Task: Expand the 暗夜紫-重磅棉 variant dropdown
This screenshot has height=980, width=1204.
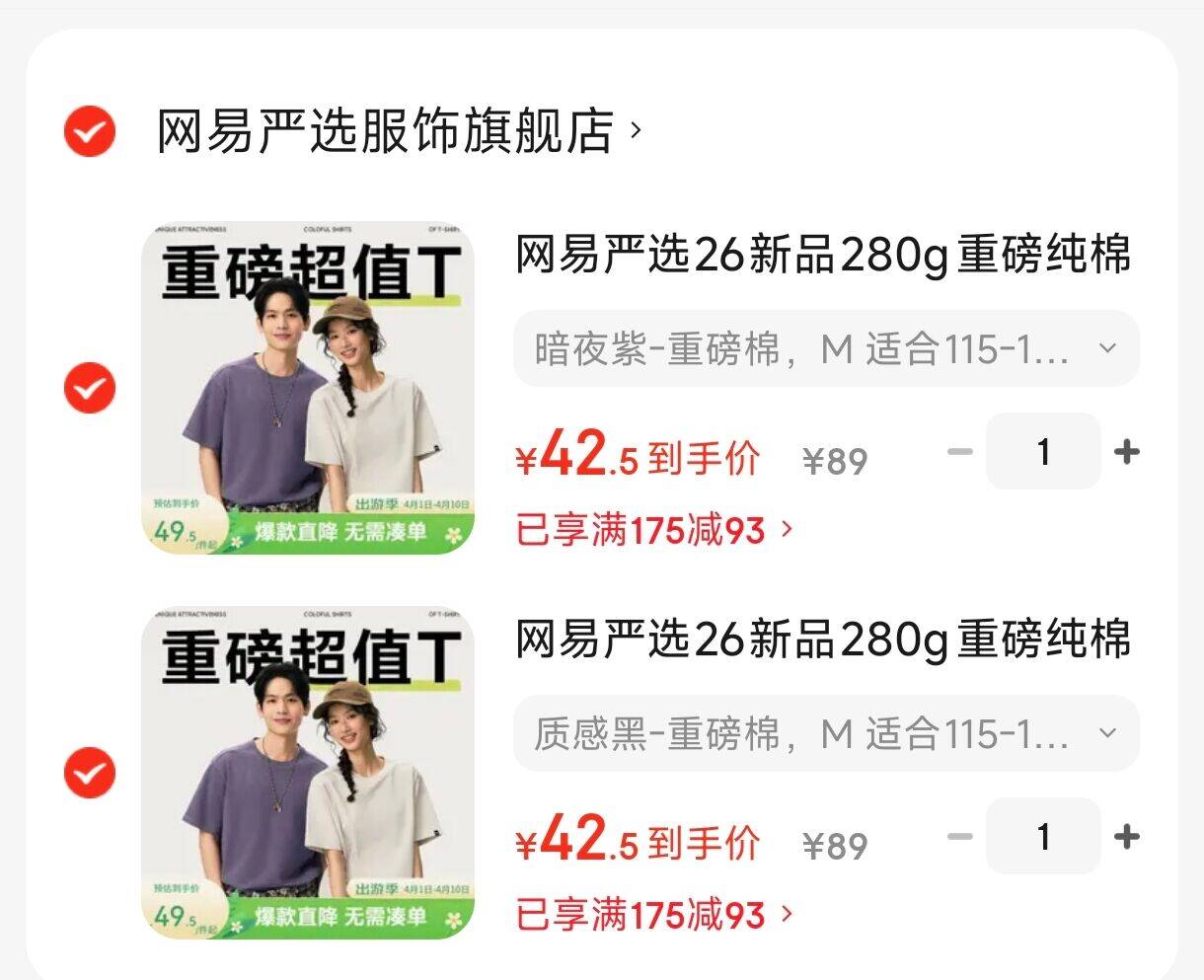Action: click(x=825, y=348)
